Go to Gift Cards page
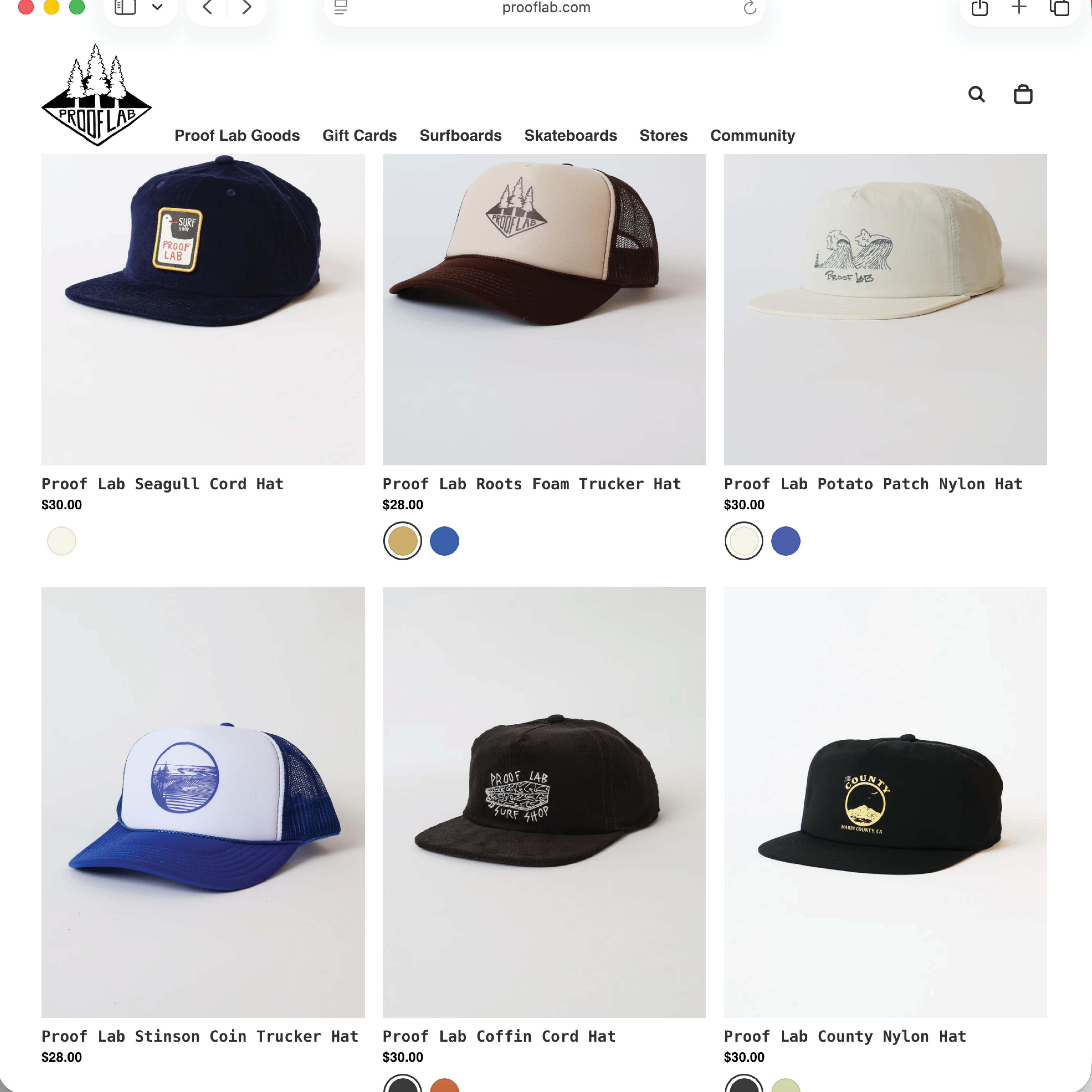 click(x=359, y=136)
